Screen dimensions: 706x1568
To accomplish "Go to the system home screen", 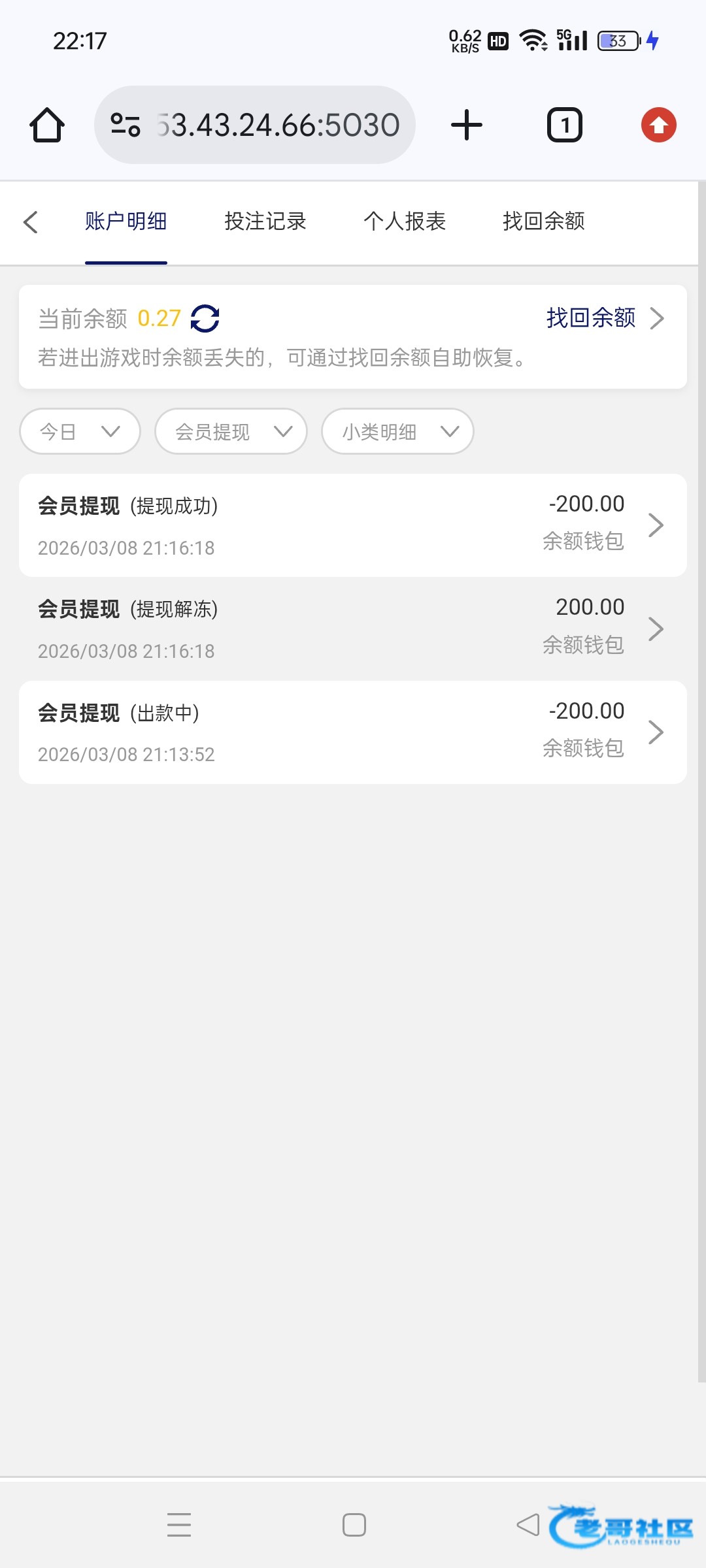I will click(354, 1525).
